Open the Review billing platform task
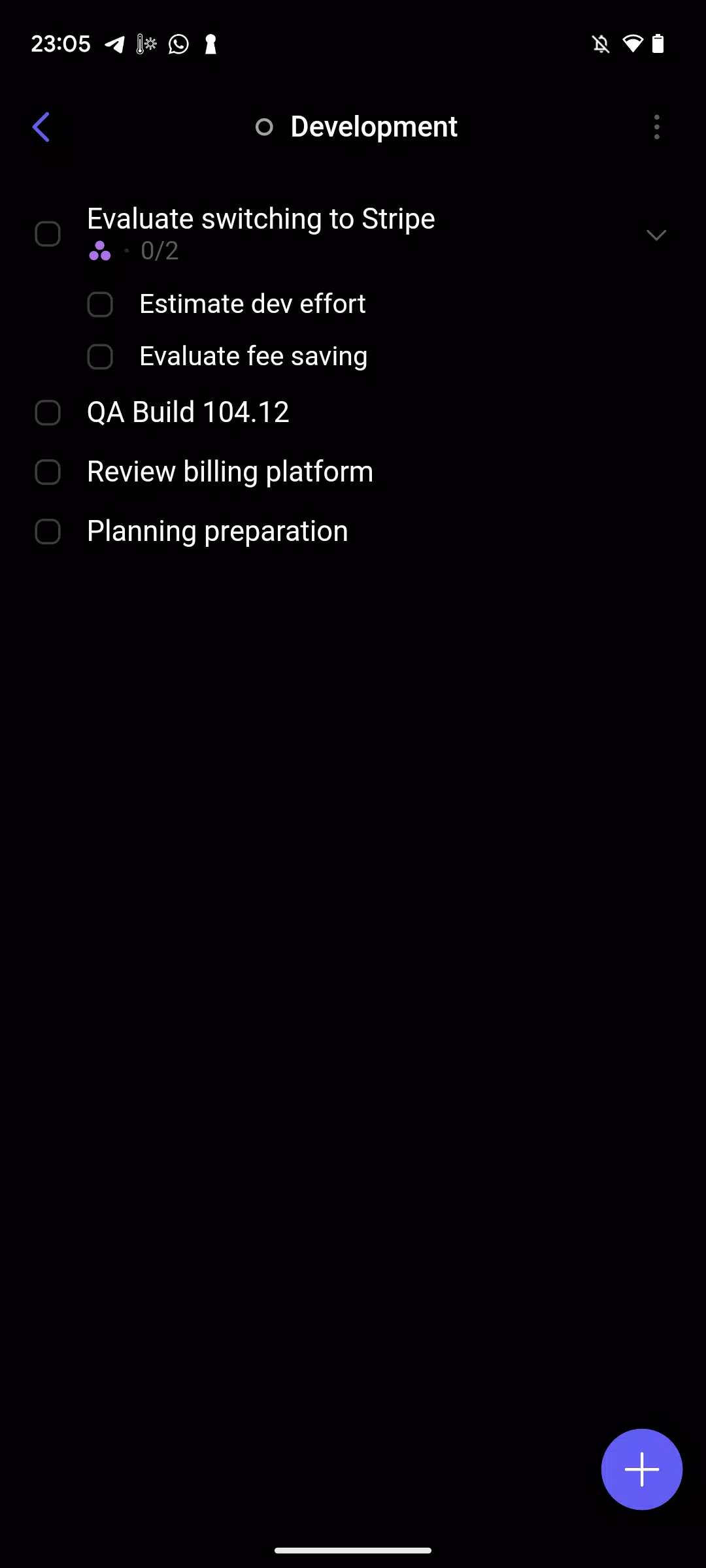This screenshot has height=1568, width=706. 230,472
